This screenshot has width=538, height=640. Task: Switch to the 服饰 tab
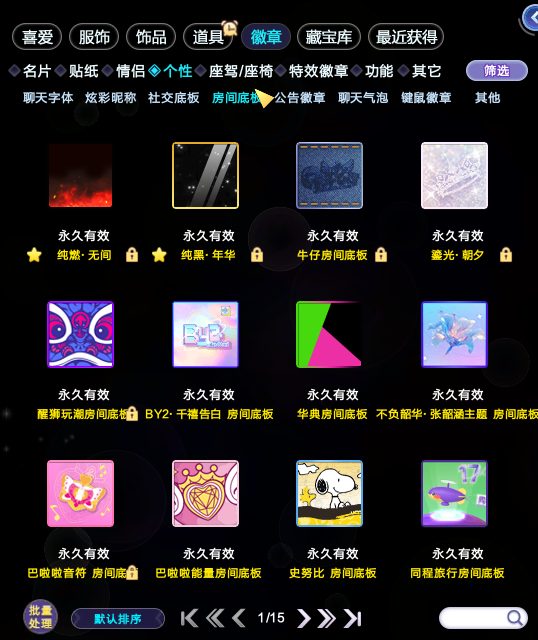click(x=94, y=37)
